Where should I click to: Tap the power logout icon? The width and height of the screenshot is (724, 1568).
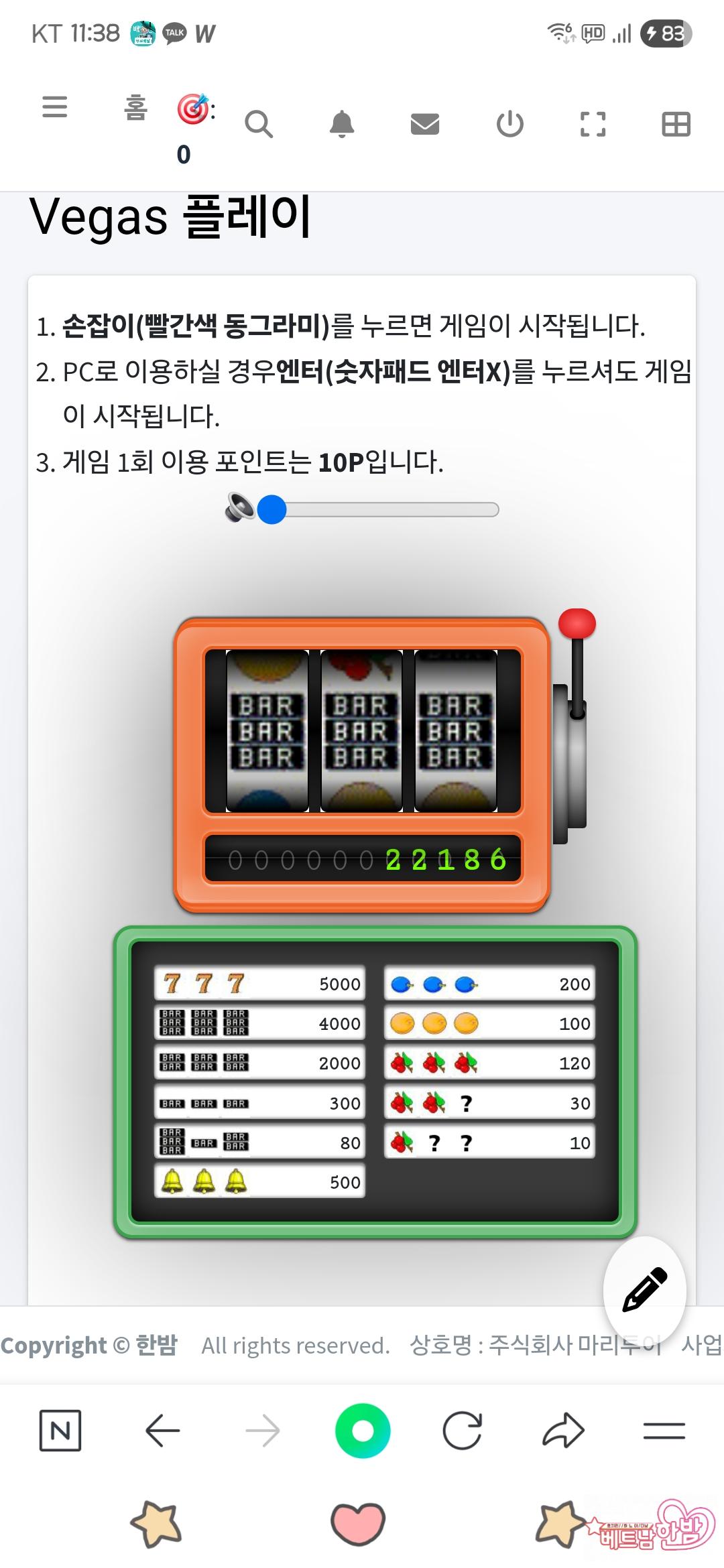click(x=509, y=124)
